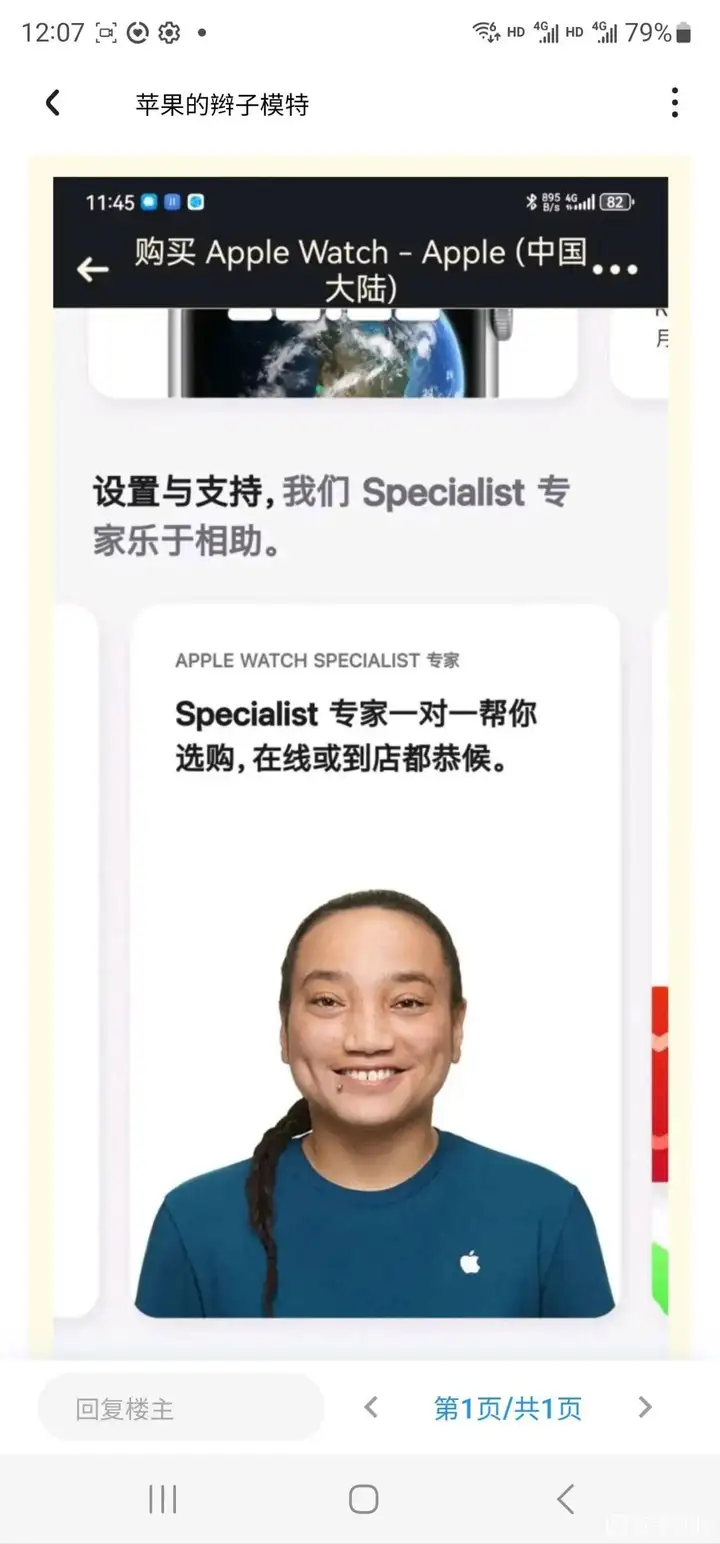Go to the previous page of replies
The width and height of the screenshot is (720, 1544).
(371, 1408)
